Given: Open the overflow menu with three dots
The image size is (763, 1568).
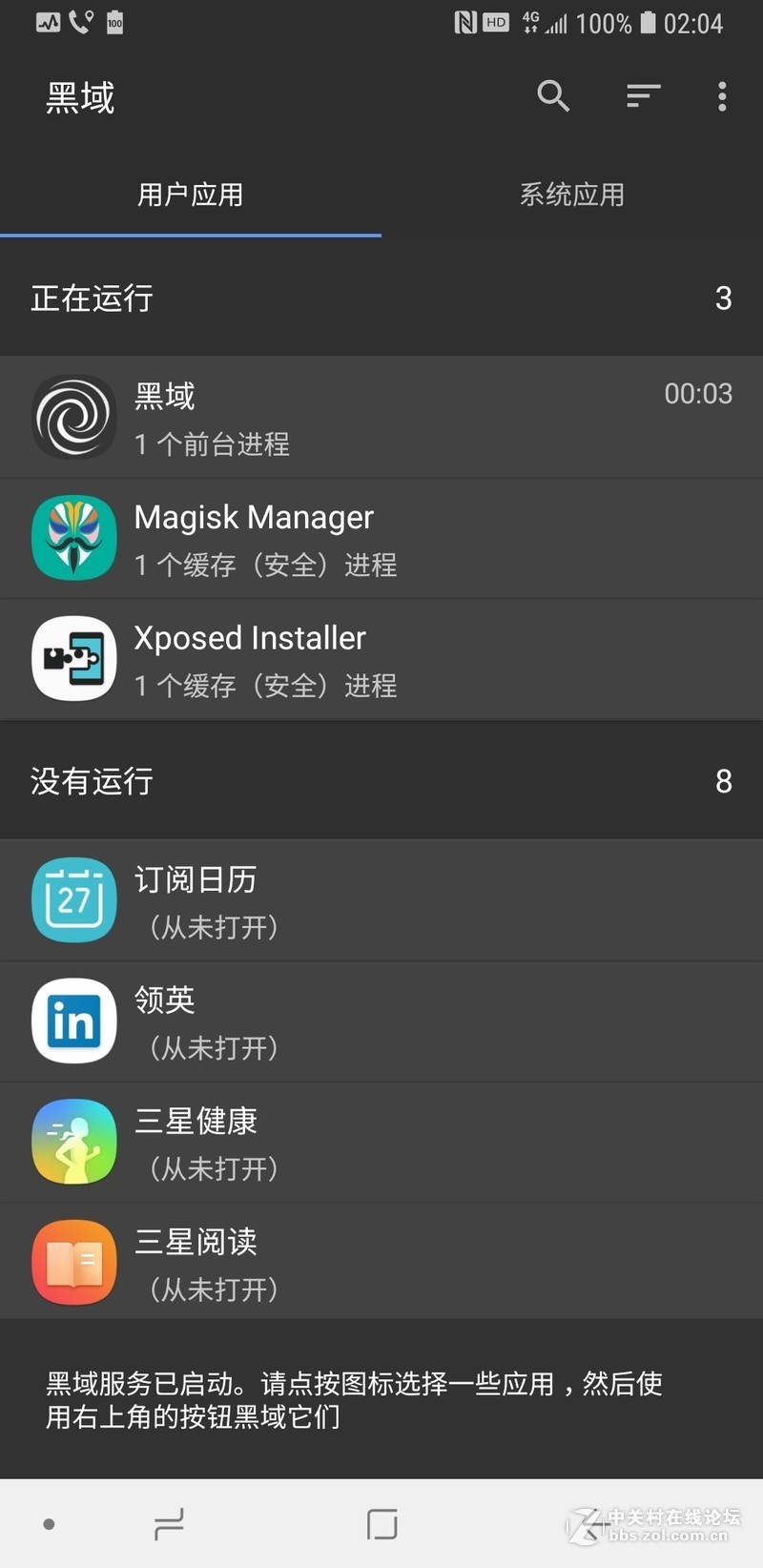Looking at the screenshot, I should 722,96.
